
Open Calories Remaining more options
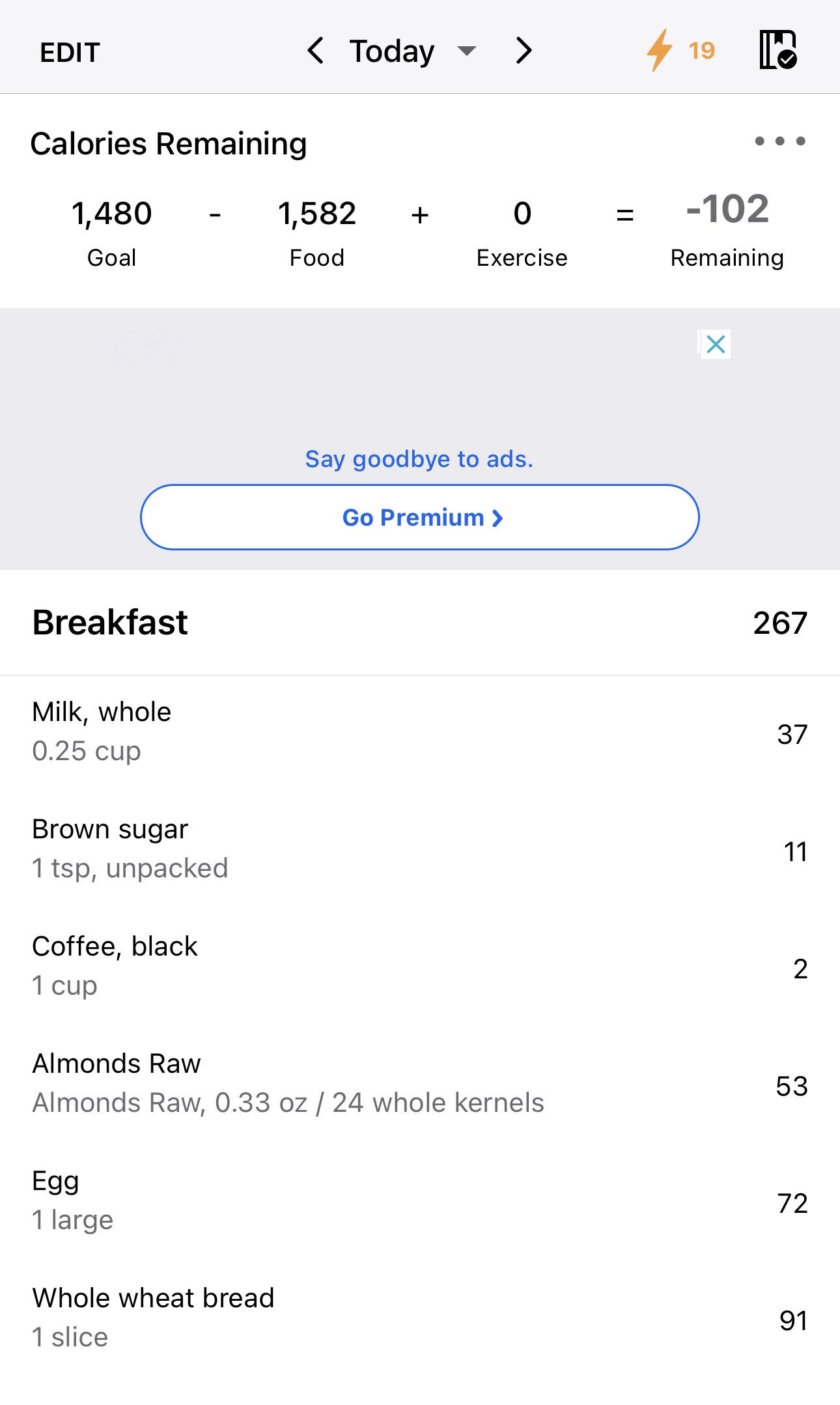779,141
